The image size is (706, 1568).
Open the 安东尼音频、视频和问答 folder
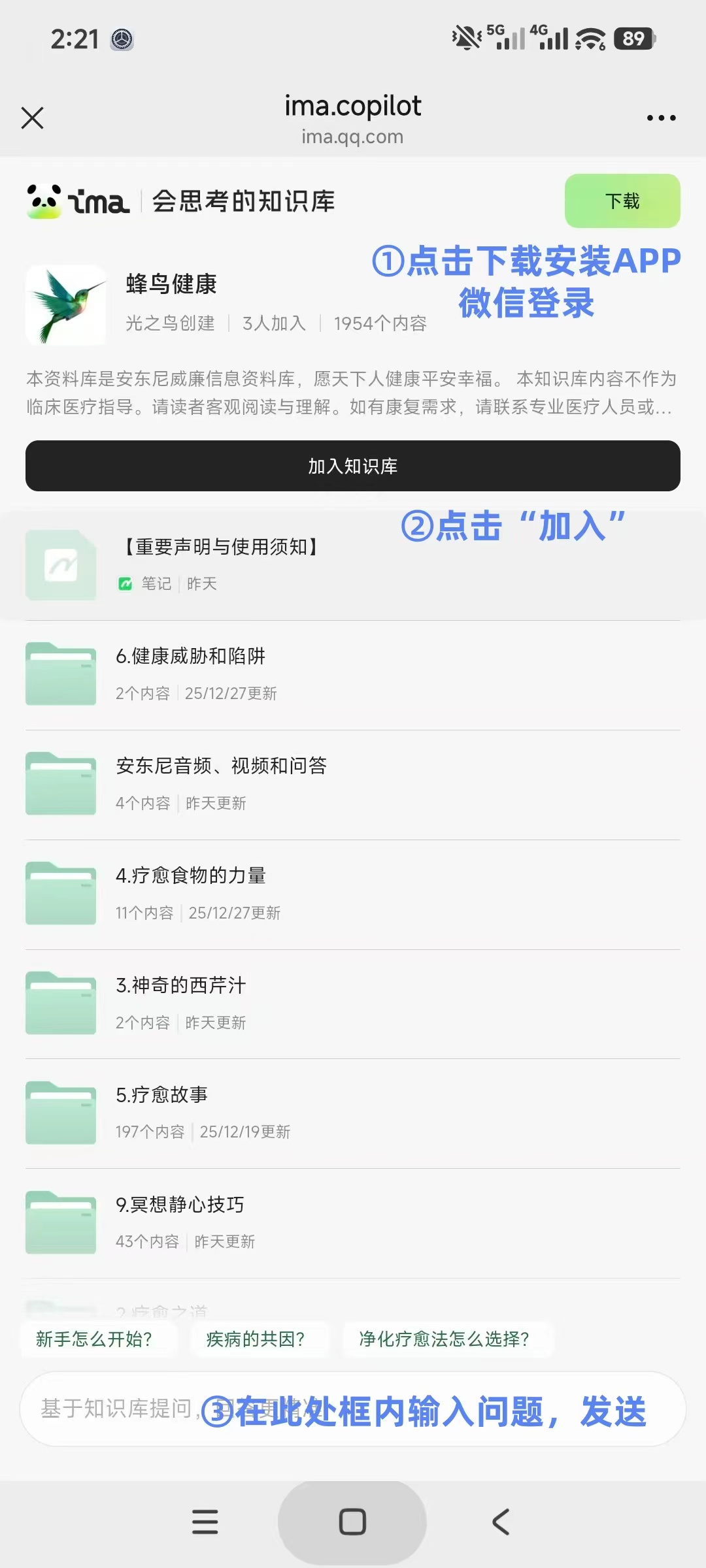click(221, 783)
